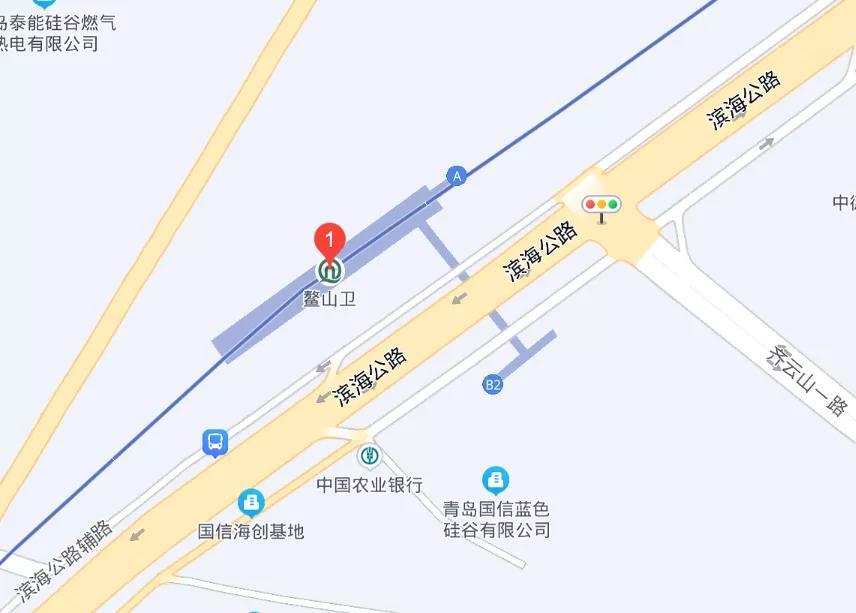Open the bus stop marker
This screenshot has height=613, width=856.
[x=215, y=442]
